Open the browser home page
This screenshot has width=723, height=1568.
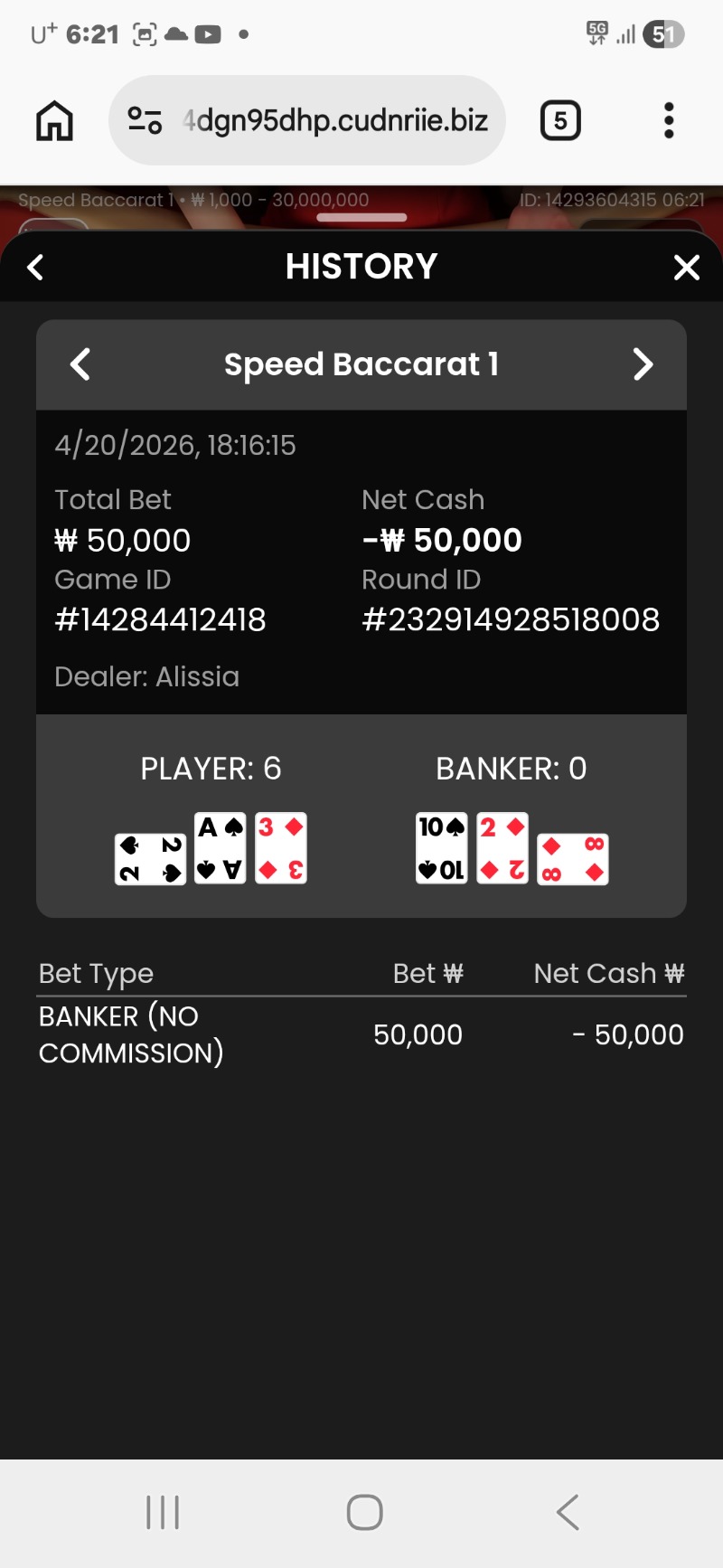coord(54,120)
